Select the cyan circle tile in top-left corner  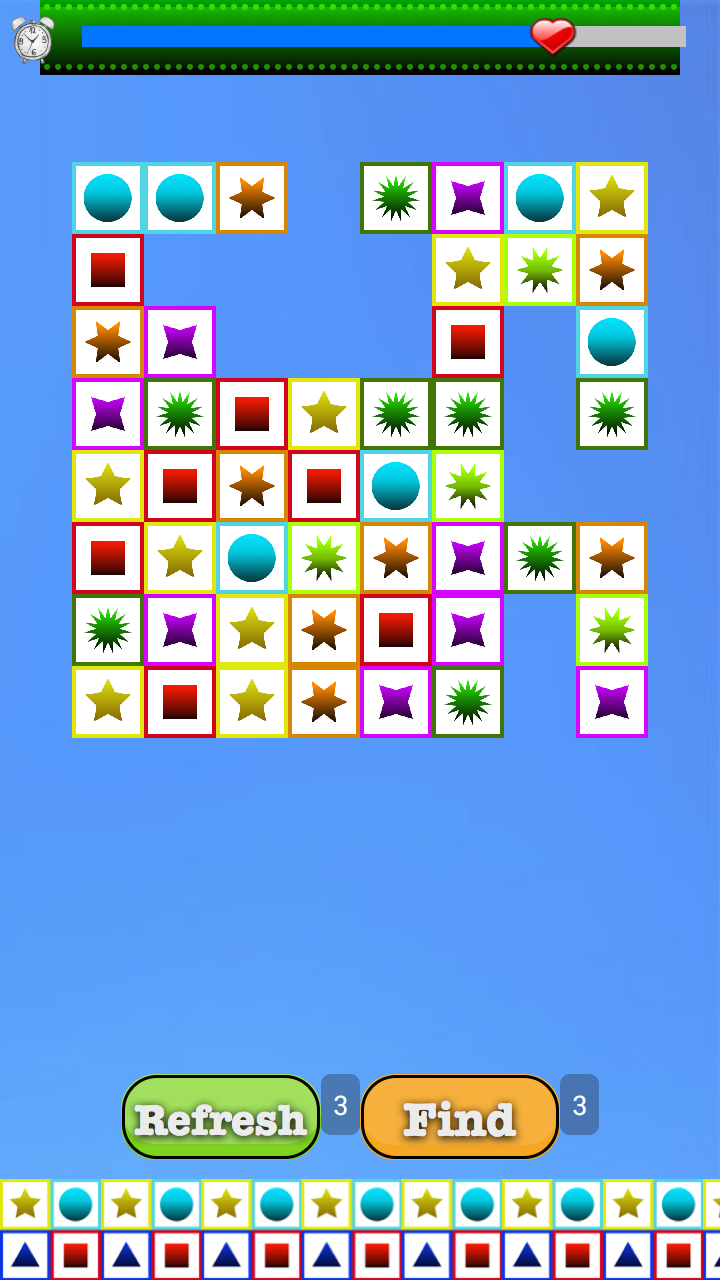pyautogui.click(x=108, y=197)
